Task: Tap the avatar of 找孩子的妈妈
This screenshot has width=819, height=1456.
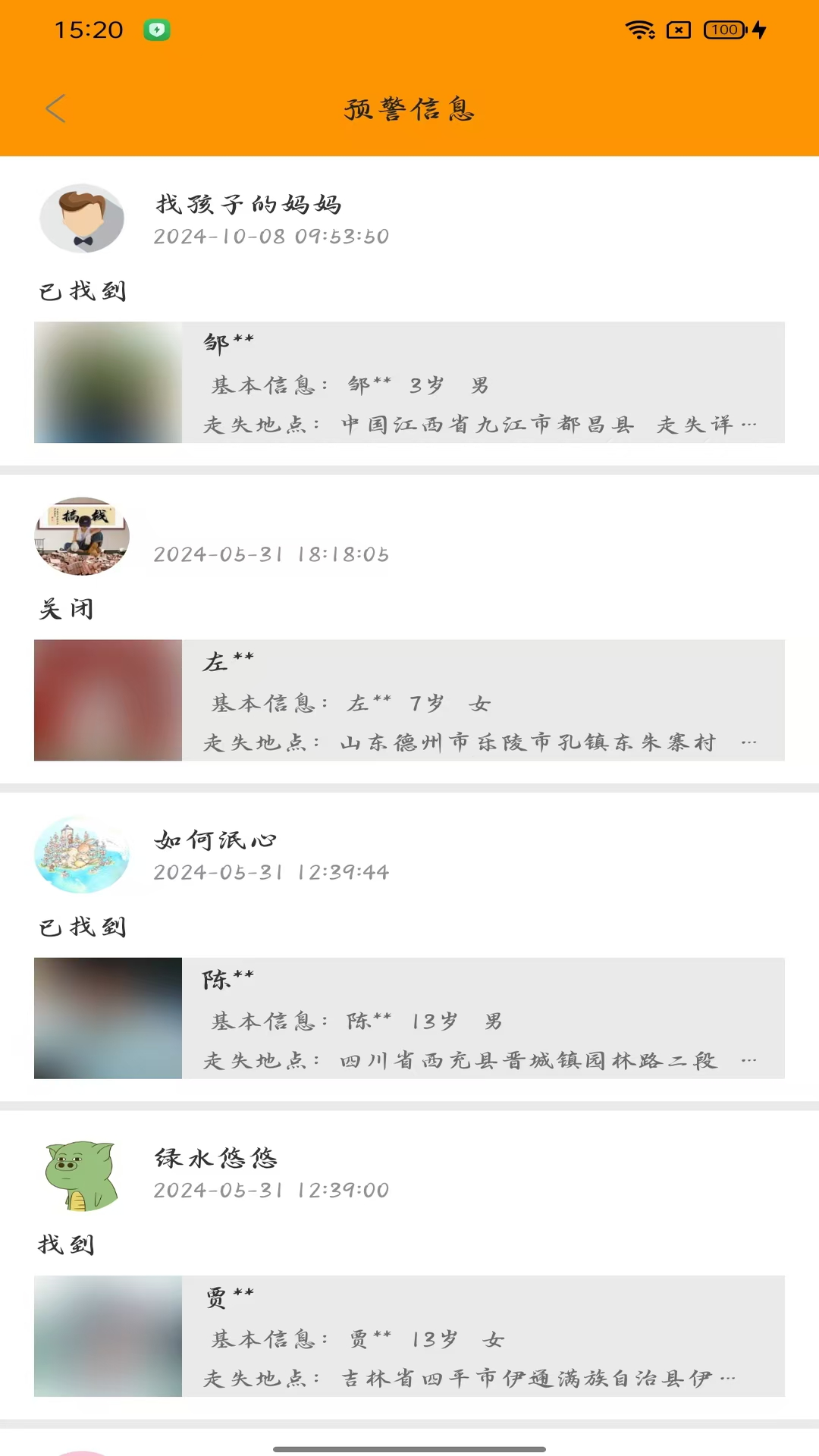Action: [82, 218]
